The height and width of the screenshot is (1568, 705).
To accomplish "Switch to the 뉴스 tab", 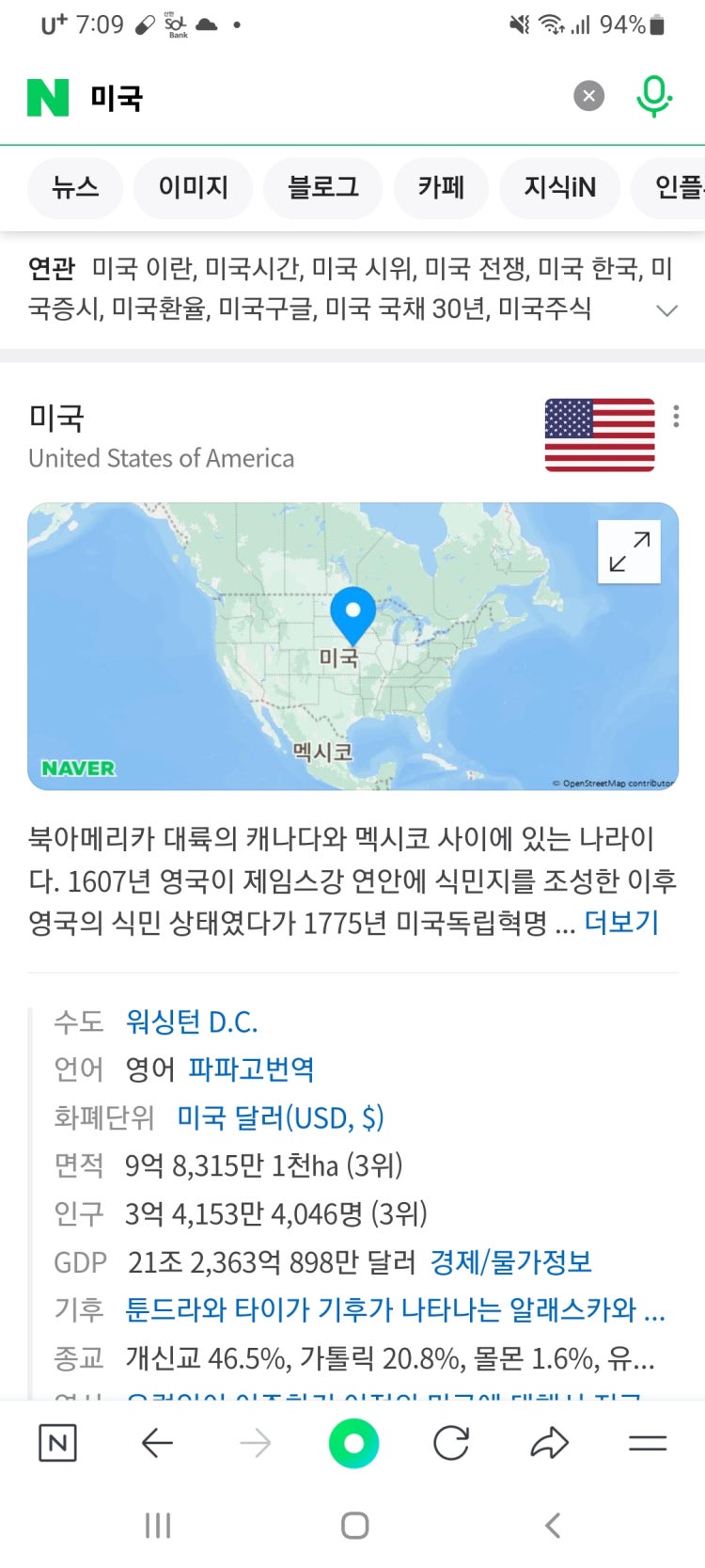I will point(75,187).
